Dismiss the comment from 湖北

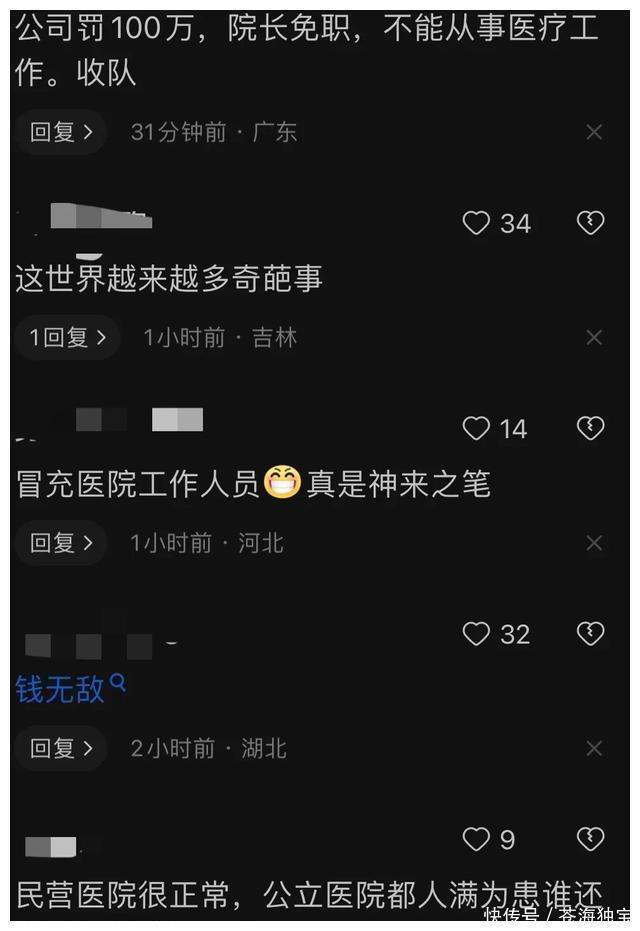[594, 748]
